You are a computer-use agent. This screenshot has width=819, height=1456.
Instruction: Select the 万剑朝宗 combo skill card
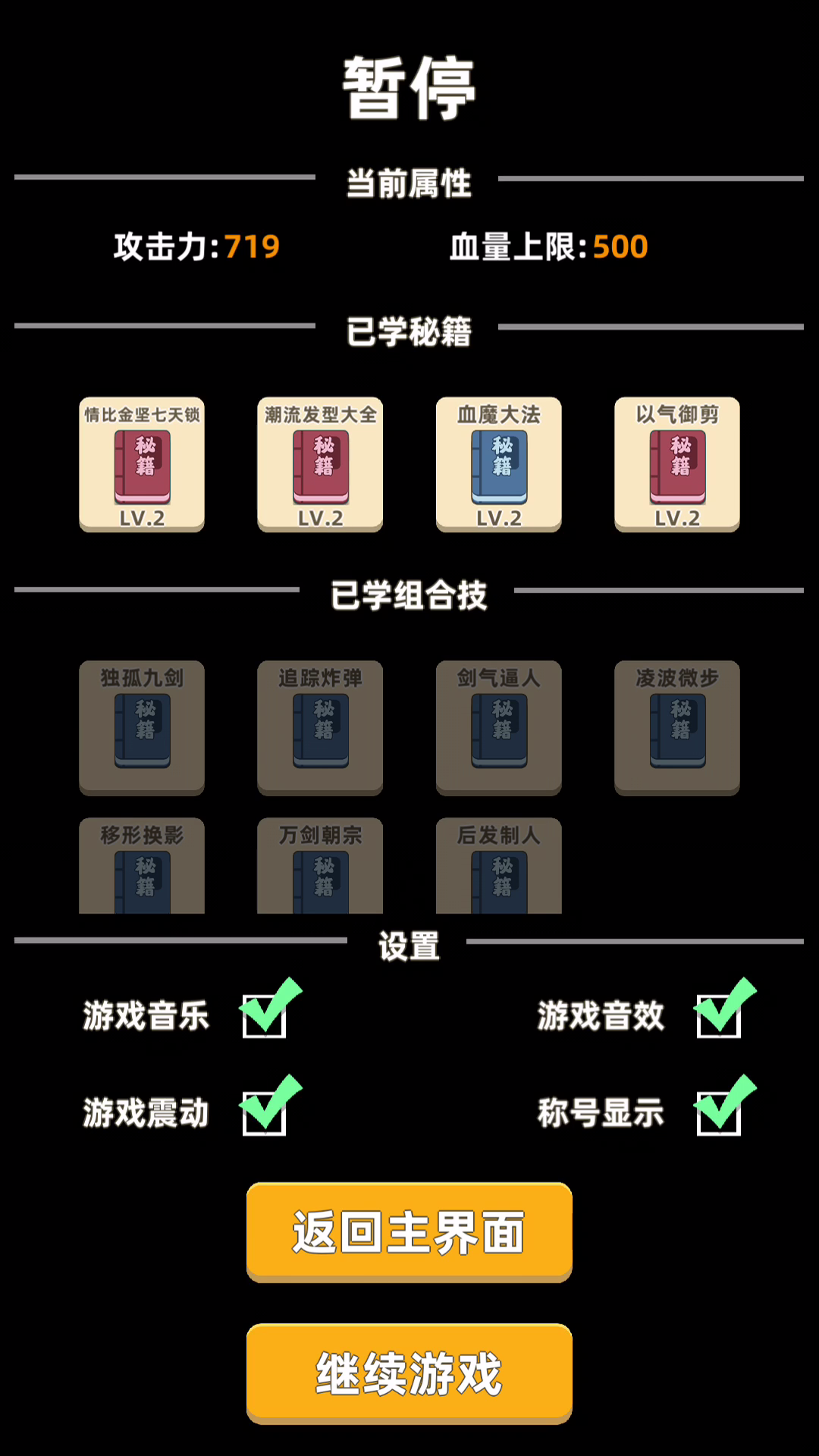pos(320,865)
